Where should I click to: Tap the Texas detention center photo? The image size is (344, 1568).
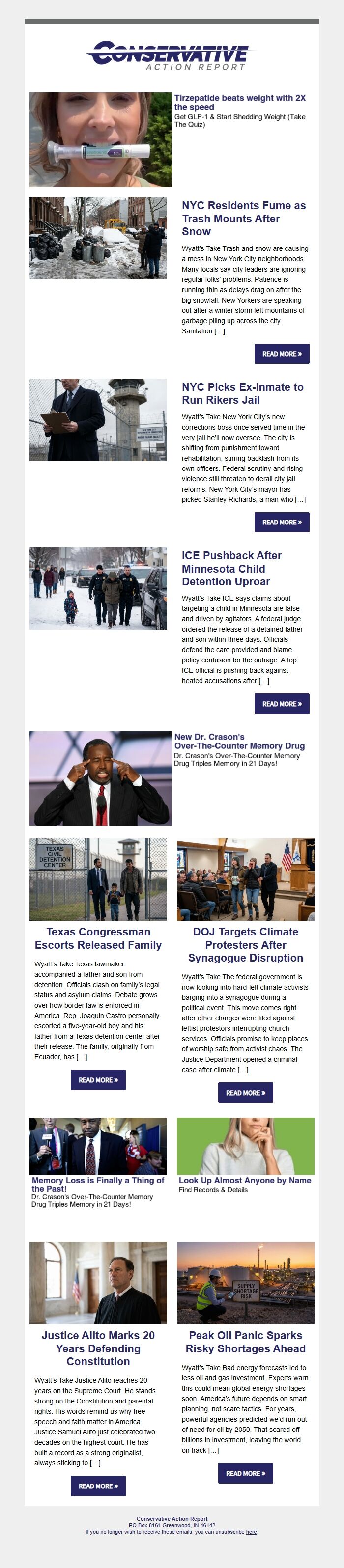(x=98, y=879)
